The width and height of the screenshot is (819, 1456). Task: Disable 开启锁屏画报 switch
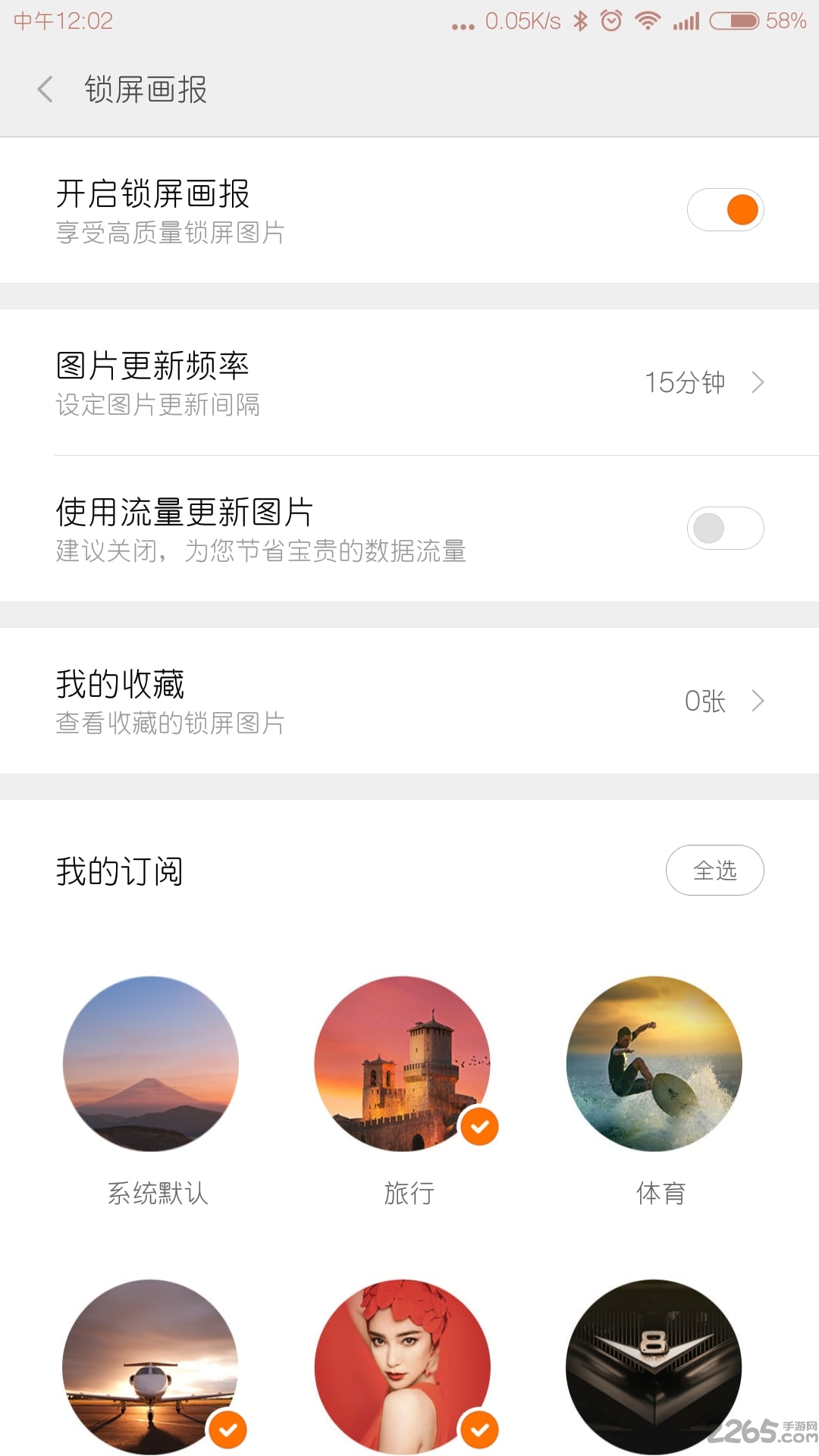coord(726,209)
